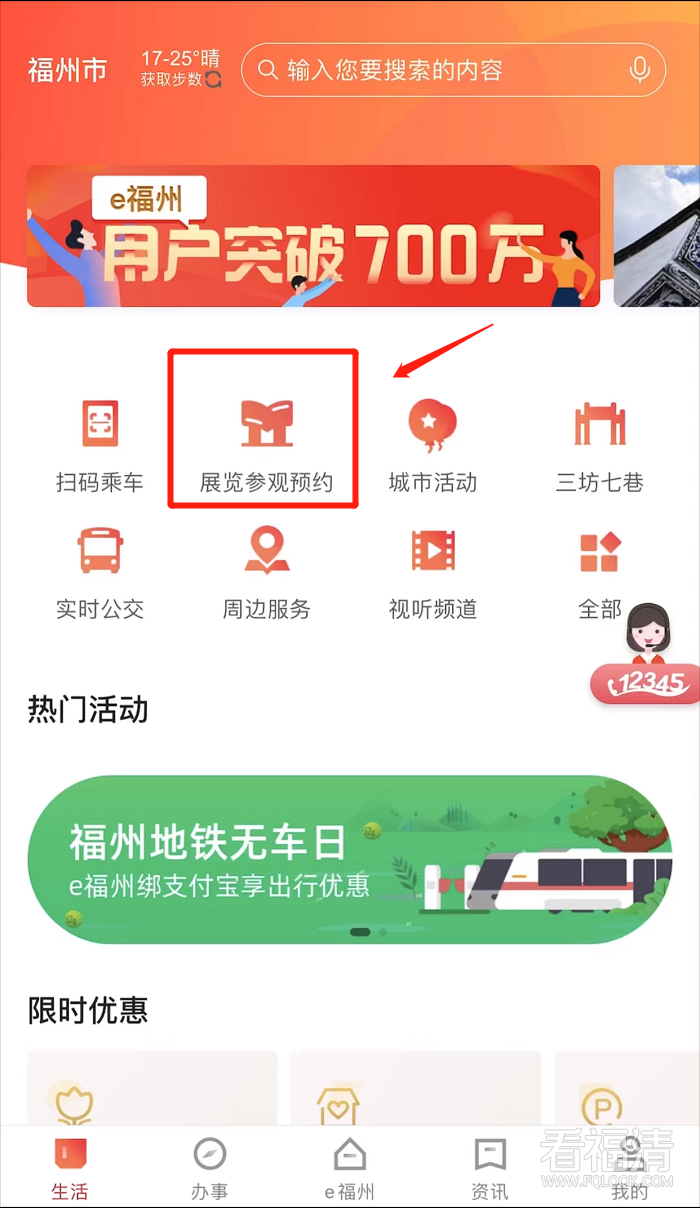Switch to the 办事 tab
700x1208 pixels.
pyautogui.click(x=210, y=1167)
